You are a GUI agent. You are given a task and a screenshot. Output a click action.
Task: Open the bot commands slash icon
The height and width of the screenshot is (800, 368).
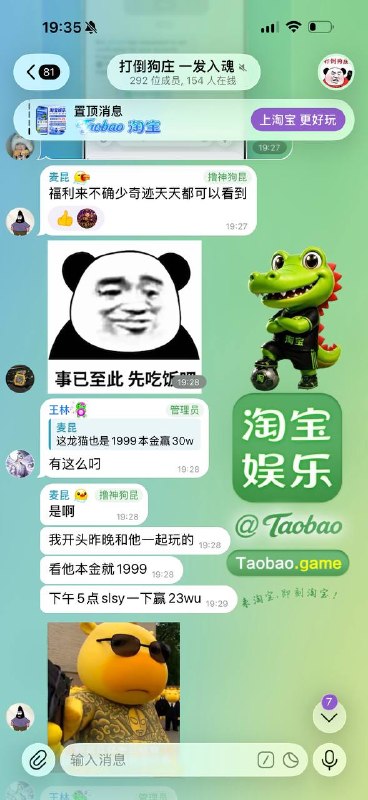(265, 760)
